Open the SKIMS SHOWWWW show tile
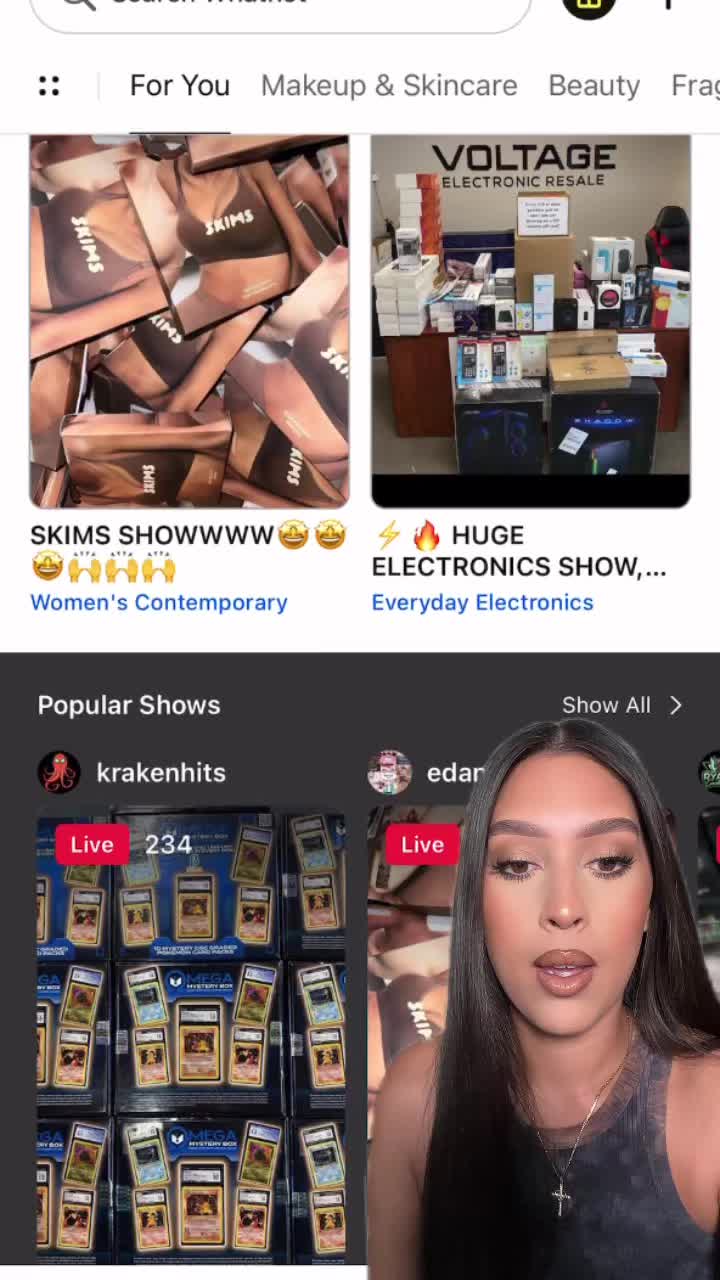Image resolution: width=720 pixels, height=1280 pixels. pos(189,322)
